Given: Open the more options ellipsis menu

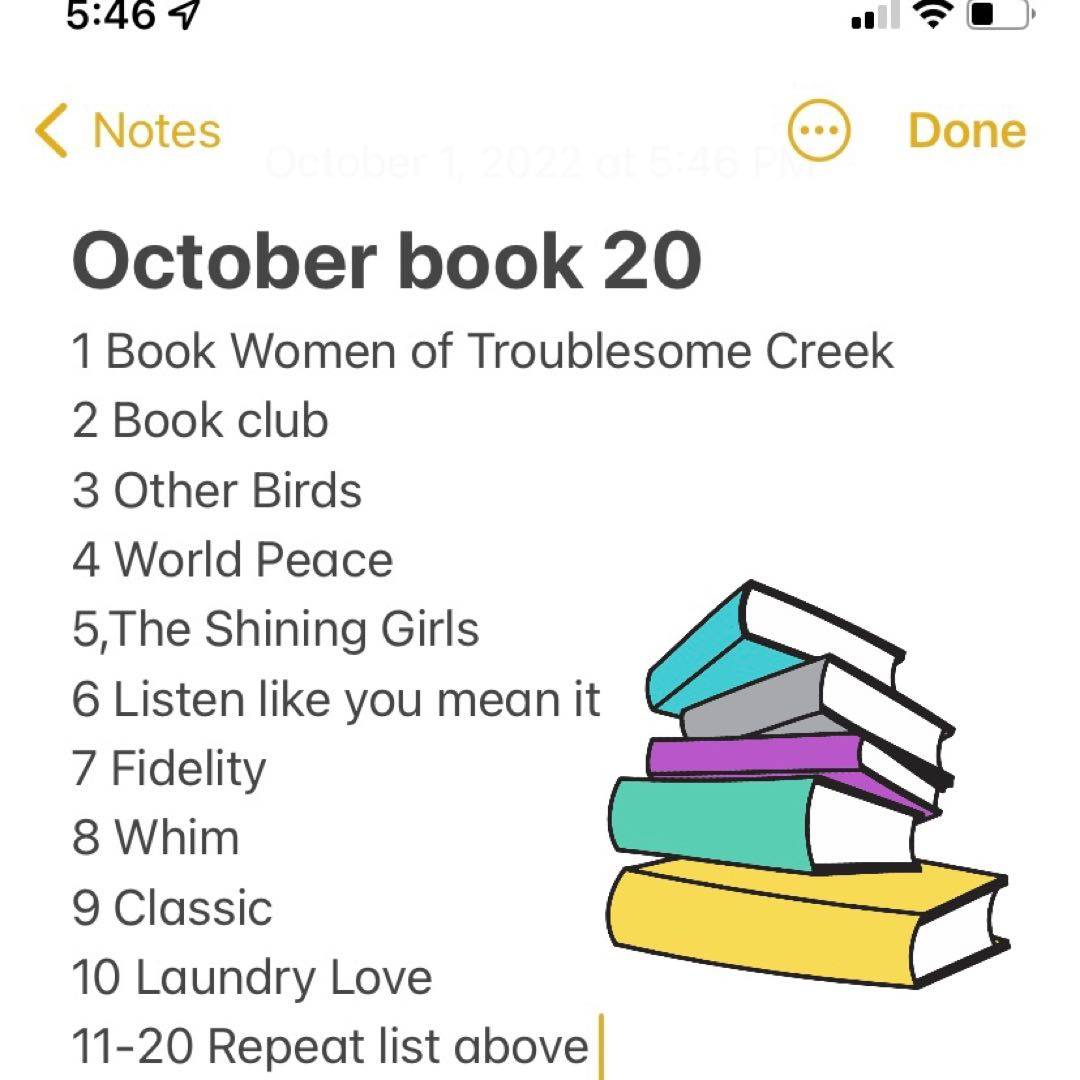Looking at the screenshot, I should pyautogui.click(x=819, y=131).
